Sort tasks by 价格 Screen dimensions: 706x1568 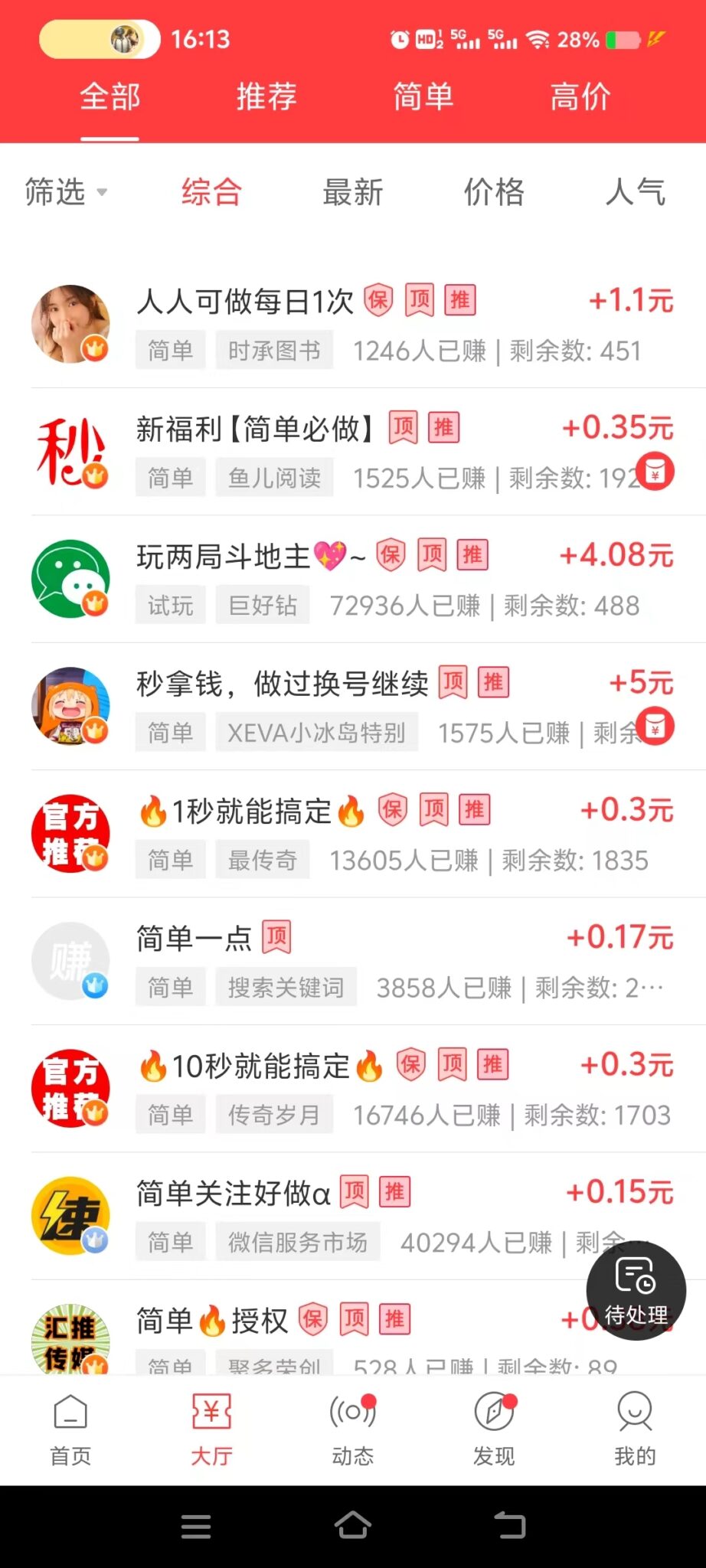click(x=494, y=192)
